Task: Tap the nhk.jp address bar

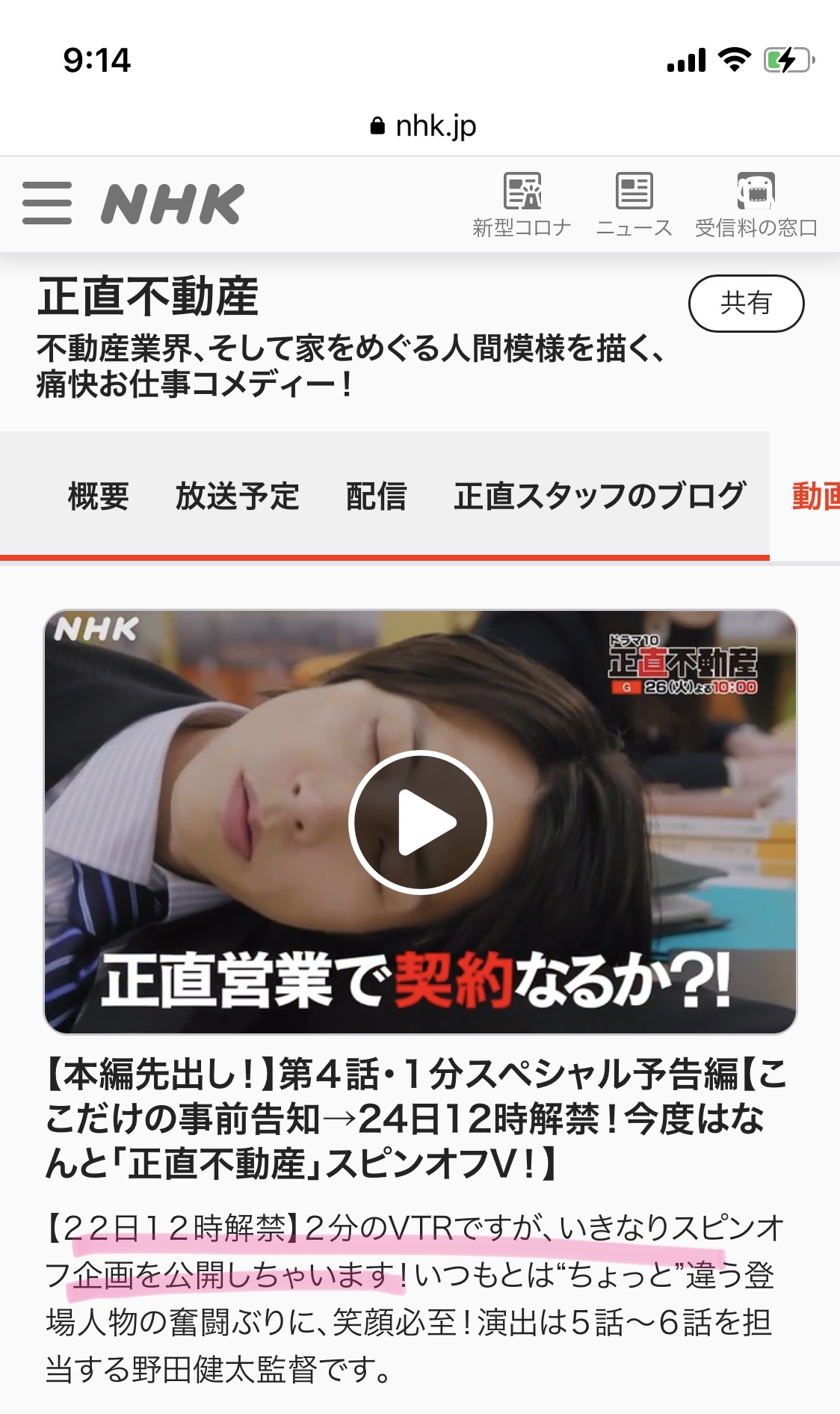Action: pos(422,126)
